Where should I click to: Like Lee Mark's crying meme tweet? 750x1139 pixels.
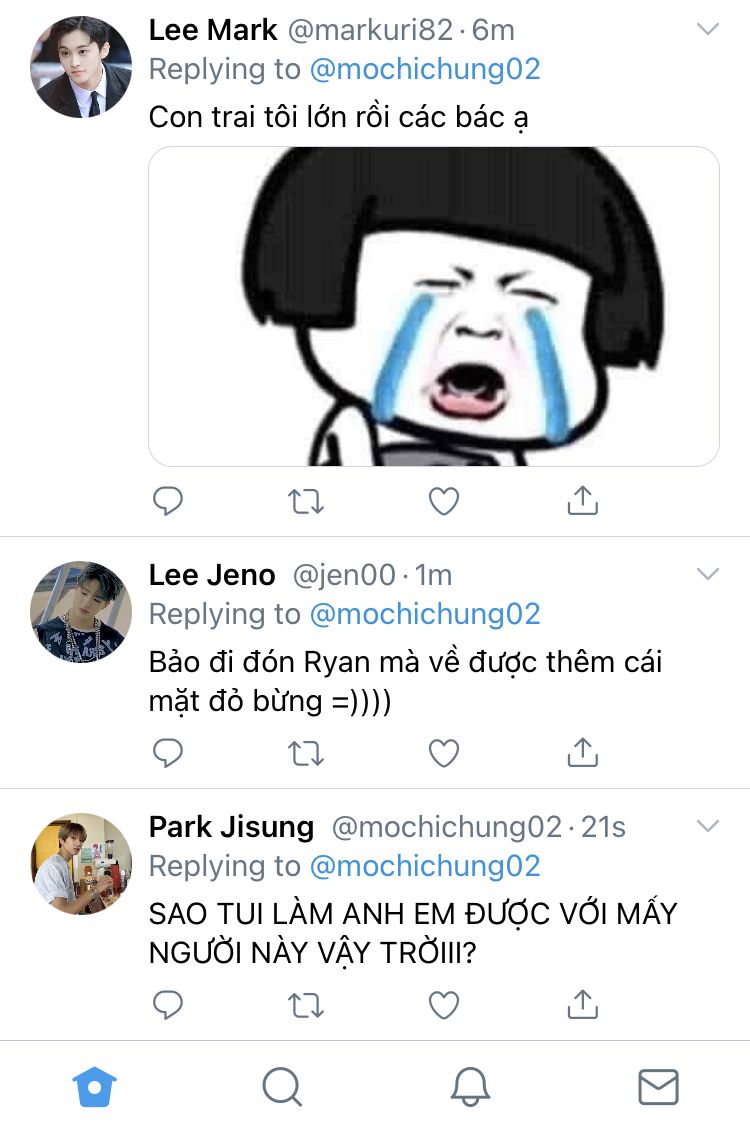[x=443, y=500]
